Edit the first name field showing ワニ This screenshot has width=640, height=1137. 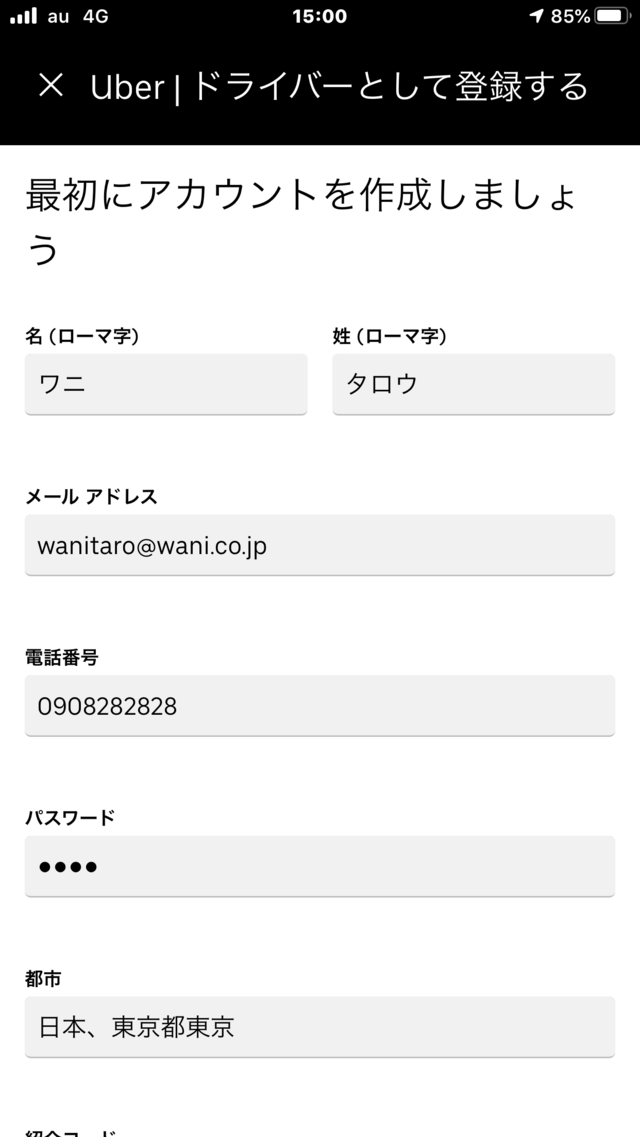(x=166, y=384)
